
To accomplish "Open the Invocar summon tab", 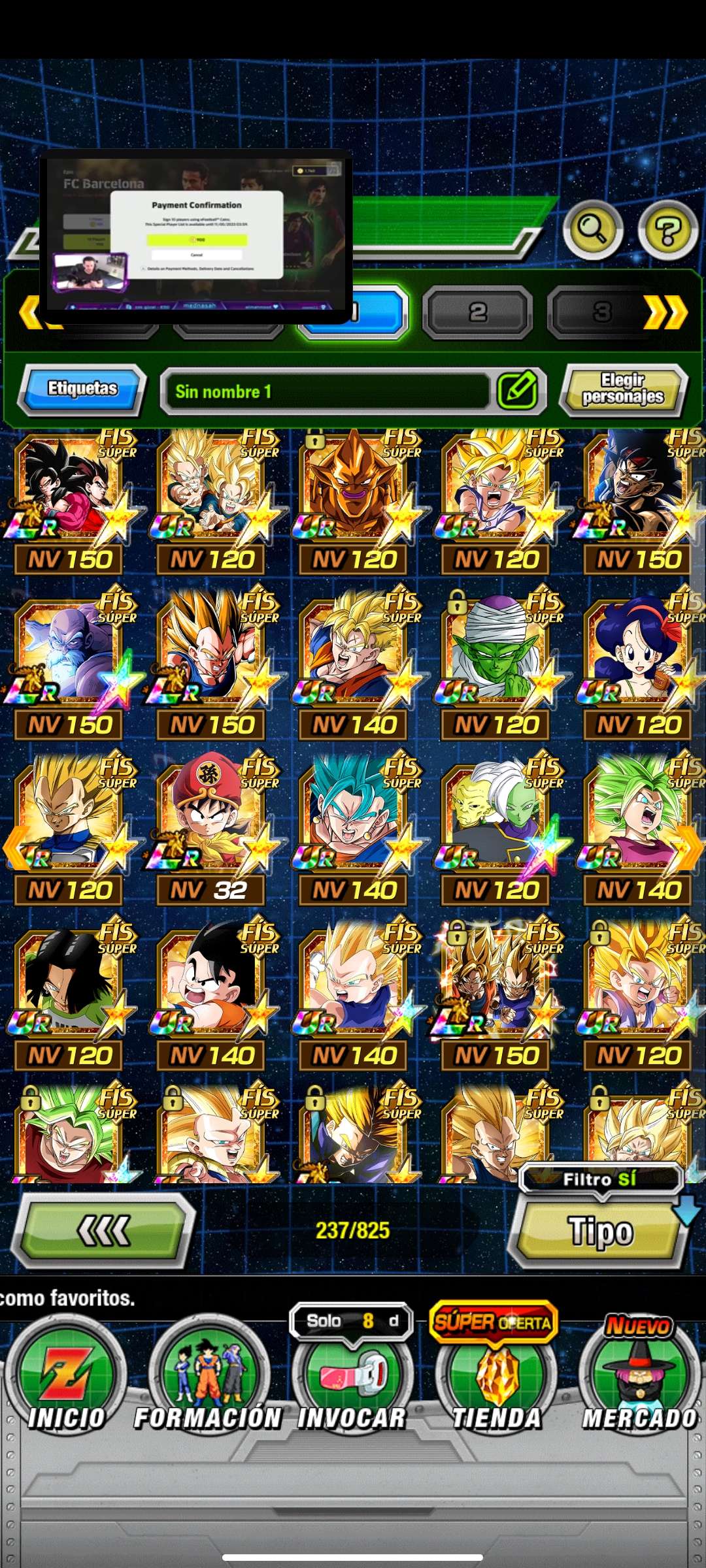I will (x=353, y=1379).
